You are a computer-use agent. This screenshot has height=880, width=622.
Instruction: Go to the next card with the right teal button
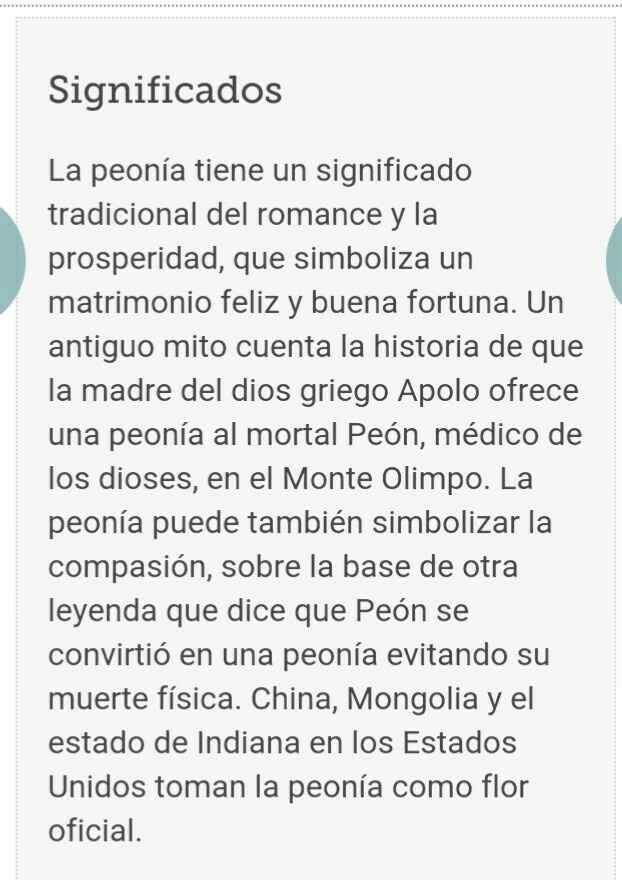pyautogui.click(x=613, y=258)
